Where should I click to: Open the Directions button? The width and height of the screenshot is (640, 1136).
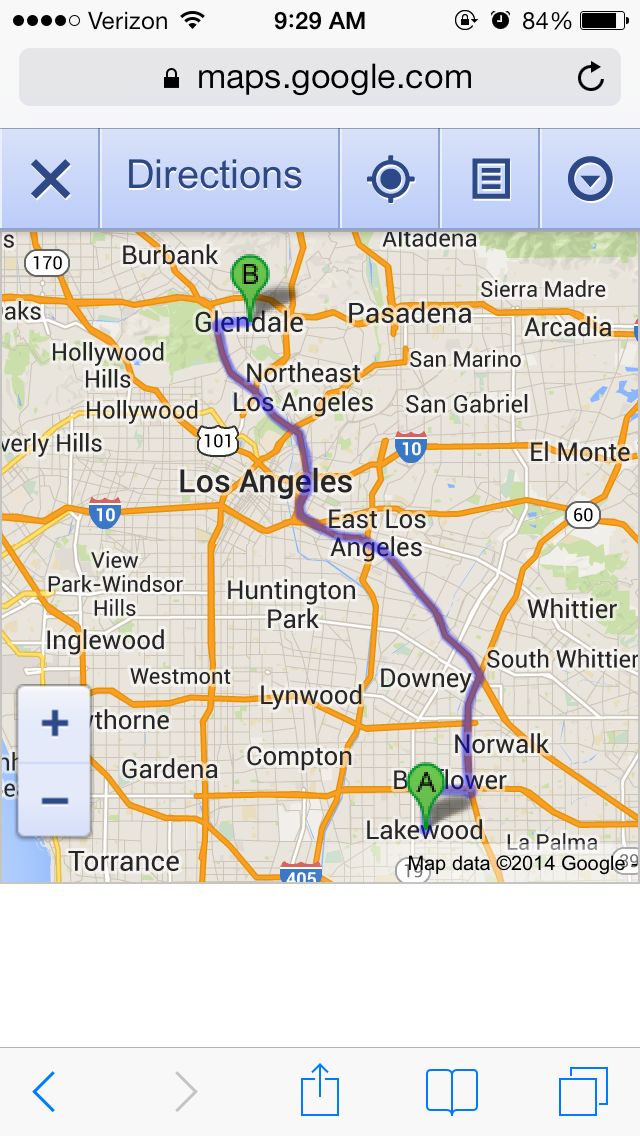pyautogui.click(x=215, y=178)
